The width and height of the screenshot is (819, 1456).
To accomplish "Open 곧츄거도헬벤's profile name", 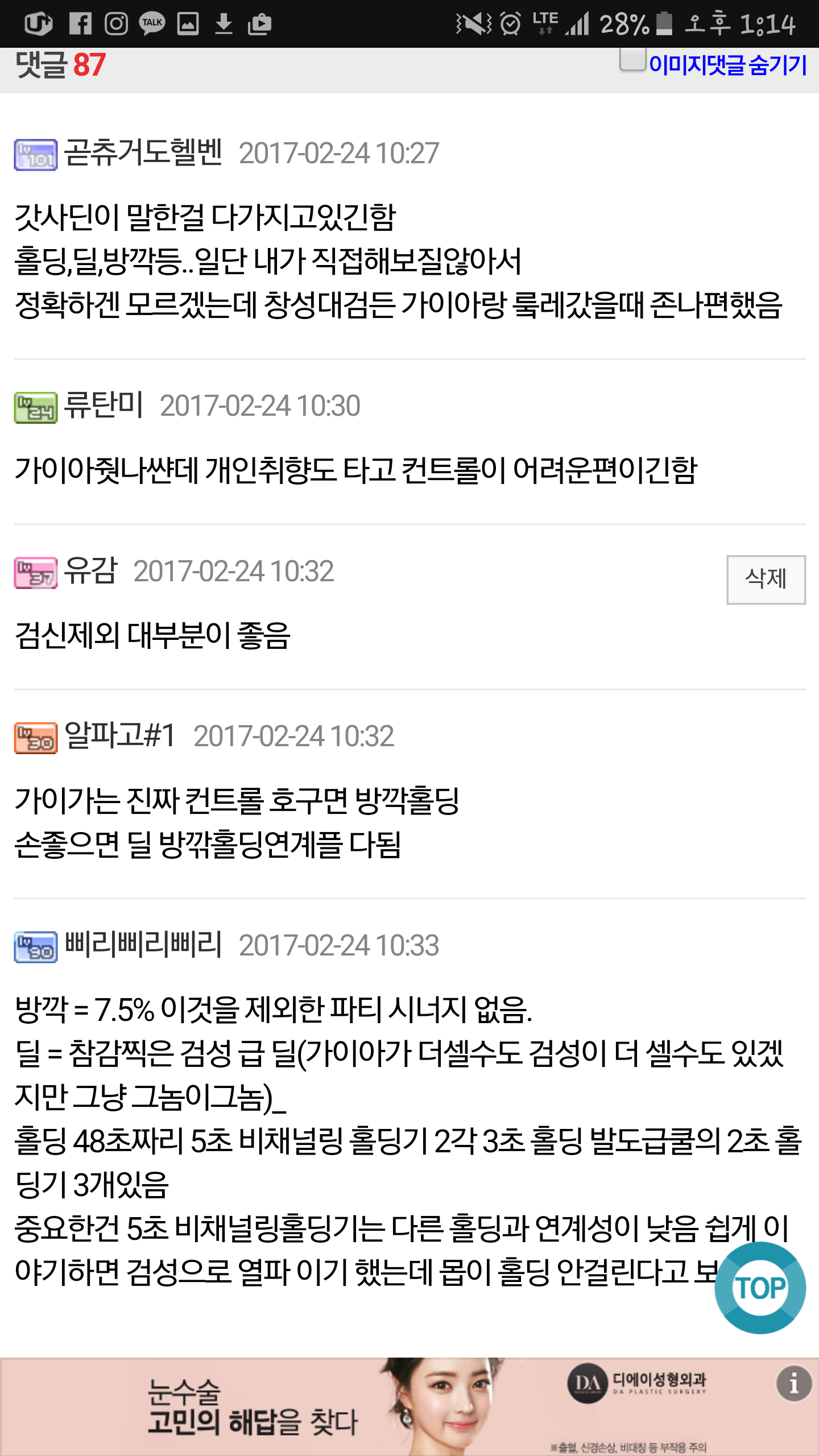I will (143, 152).
